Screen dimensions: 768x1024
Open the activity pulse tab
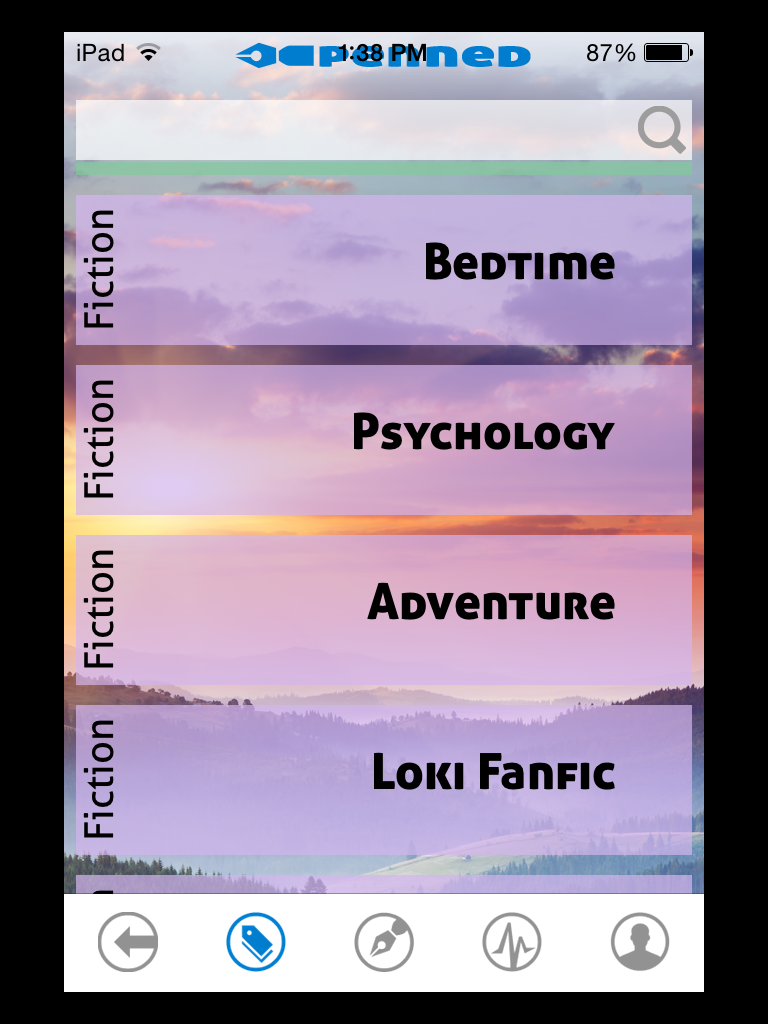click(512, 942)
